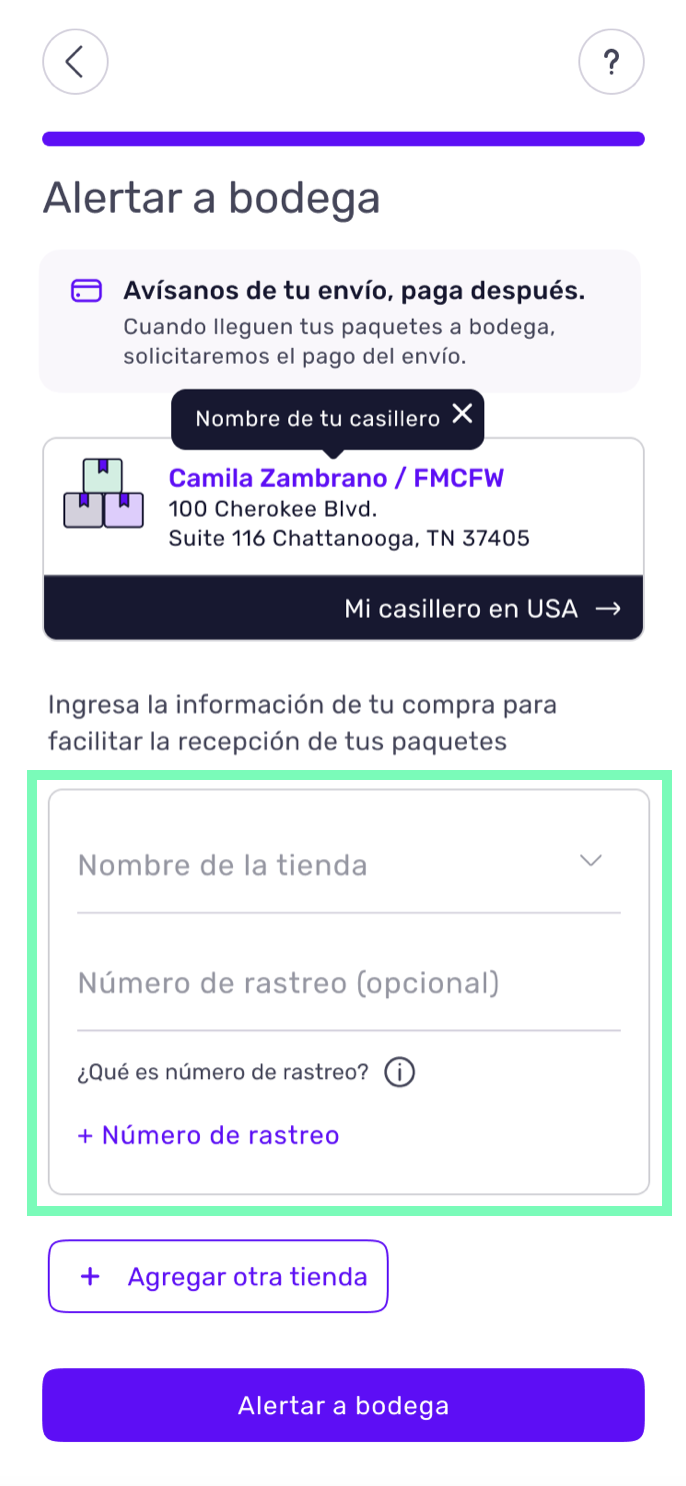The height and width of the screenshot is (1486, 686).
Task: Tap Agregar otra tienda
Action: point(218,1276)
